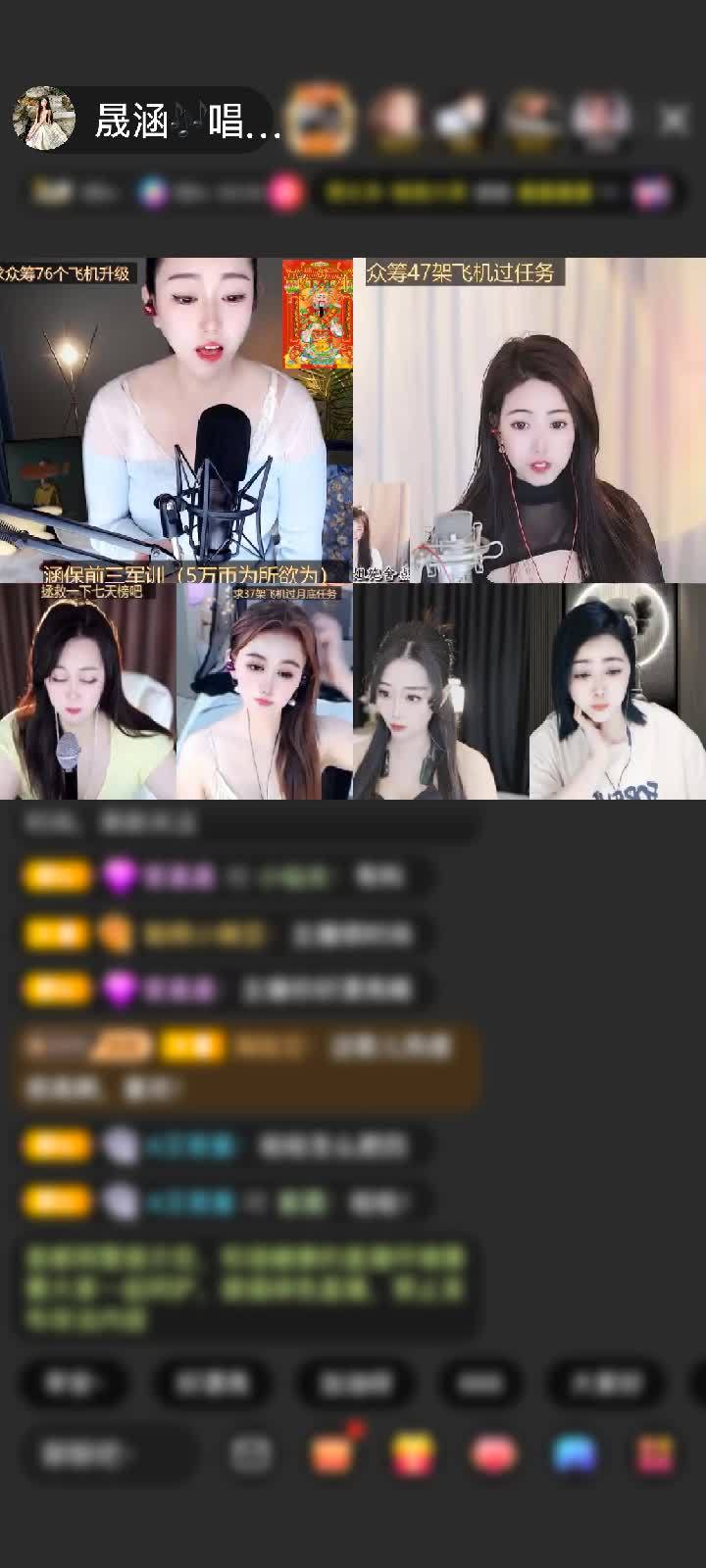The width and height of the screenshot is (706, 1568).
Task: Open streamer 晟涵's profile
Action: pyautogui.click(x=44, y=120)
